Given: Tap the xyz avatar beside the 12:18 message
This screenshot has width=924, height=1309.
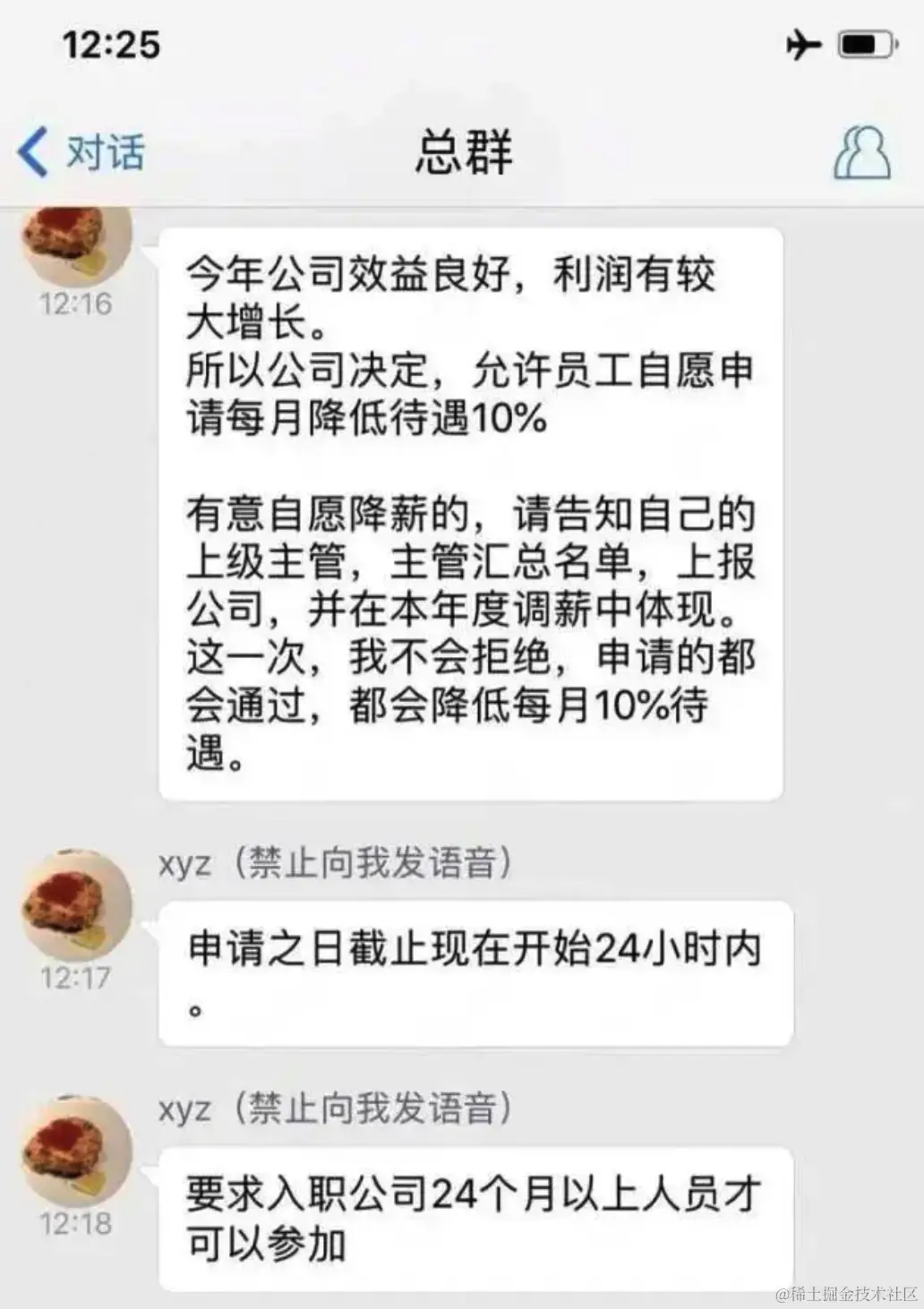Looking at the screenshot, I should (76, 1150).
